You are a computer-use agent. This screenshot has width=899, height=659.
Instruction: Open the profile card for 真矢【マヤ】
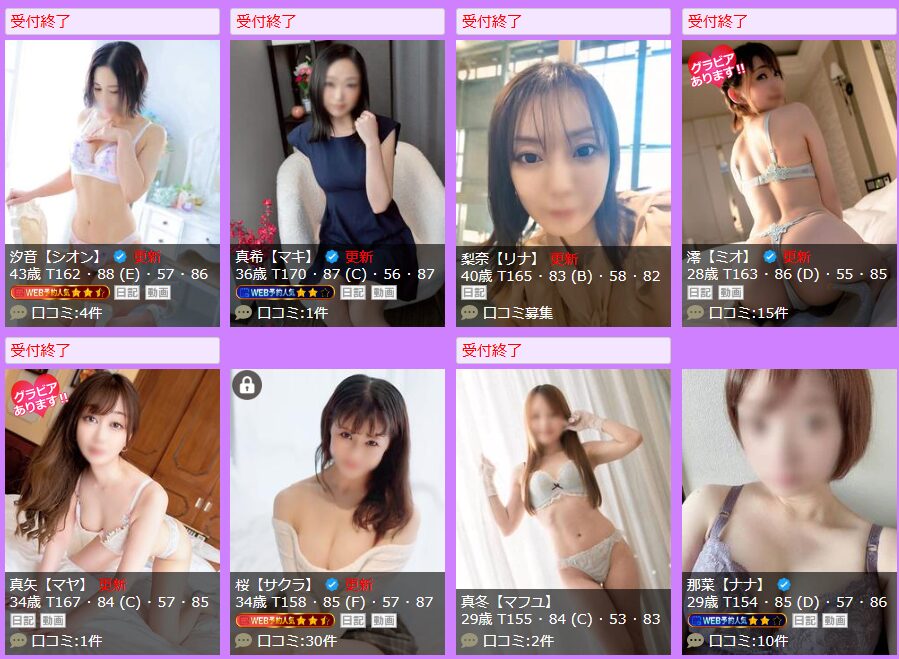point(112,470)
